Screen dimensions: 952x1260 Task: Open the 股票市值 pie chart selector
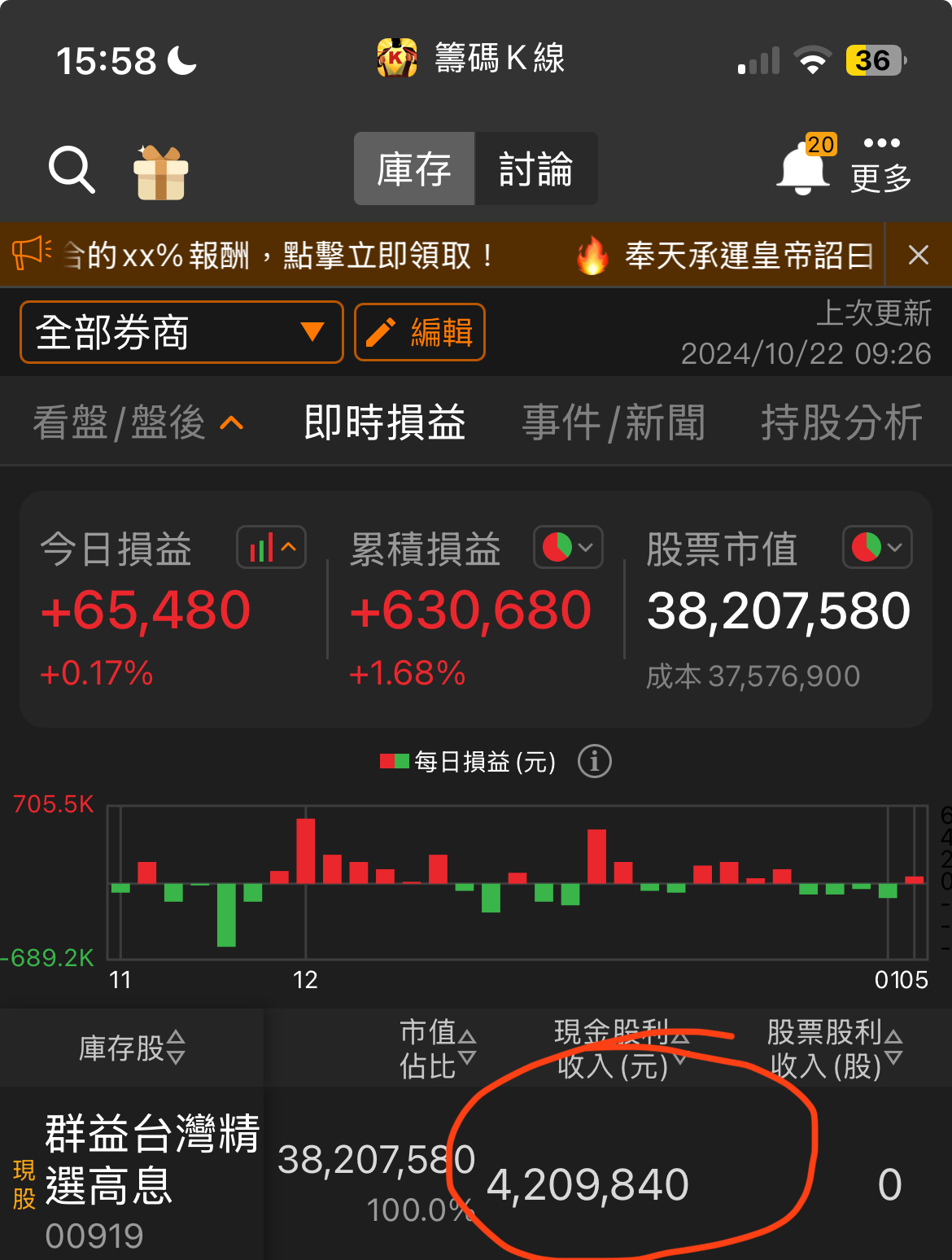pyautogui.click(x=877, y=547)
